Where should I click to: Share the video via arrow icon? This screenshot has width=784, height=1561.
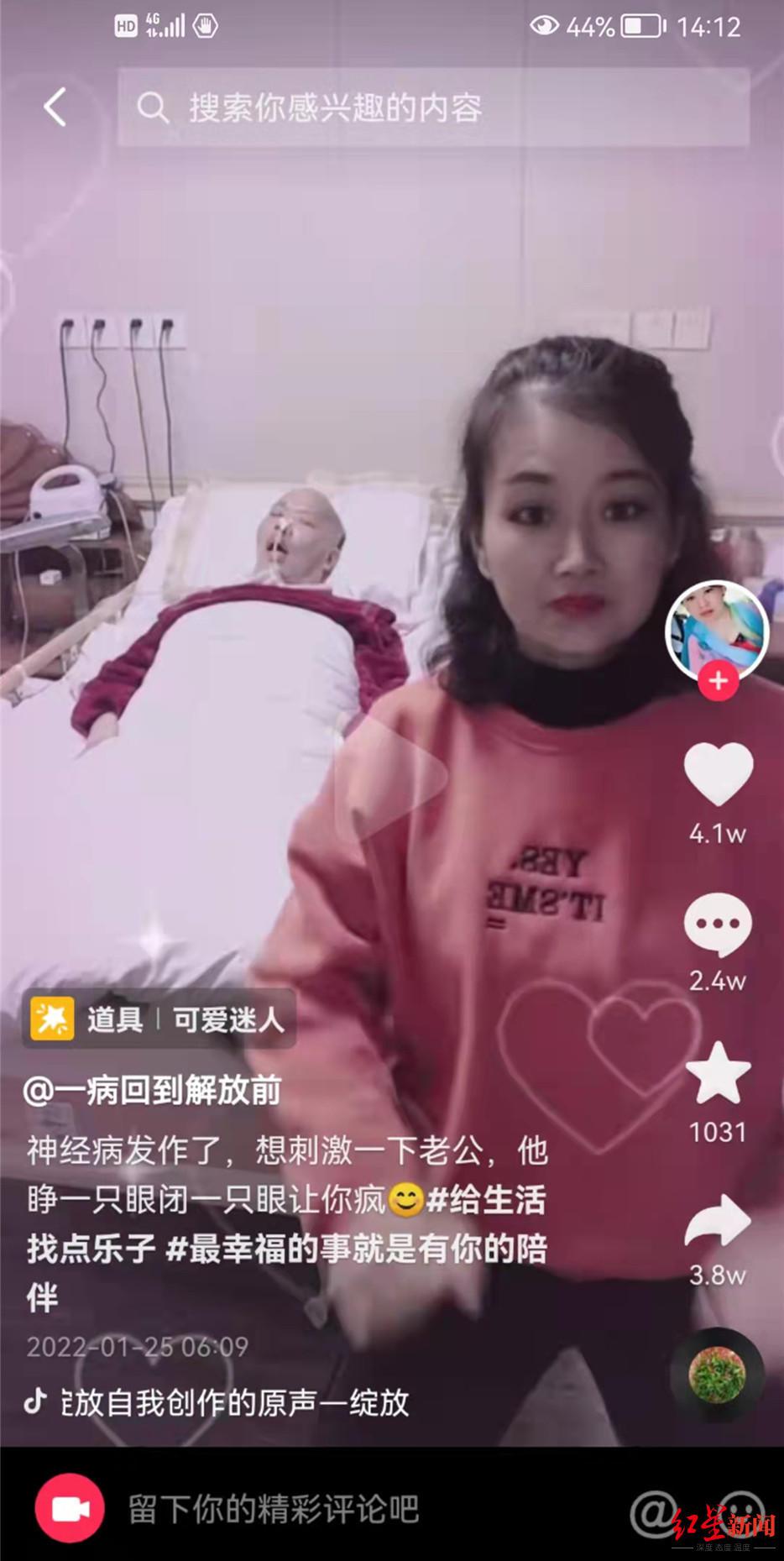click(718, 1222)
